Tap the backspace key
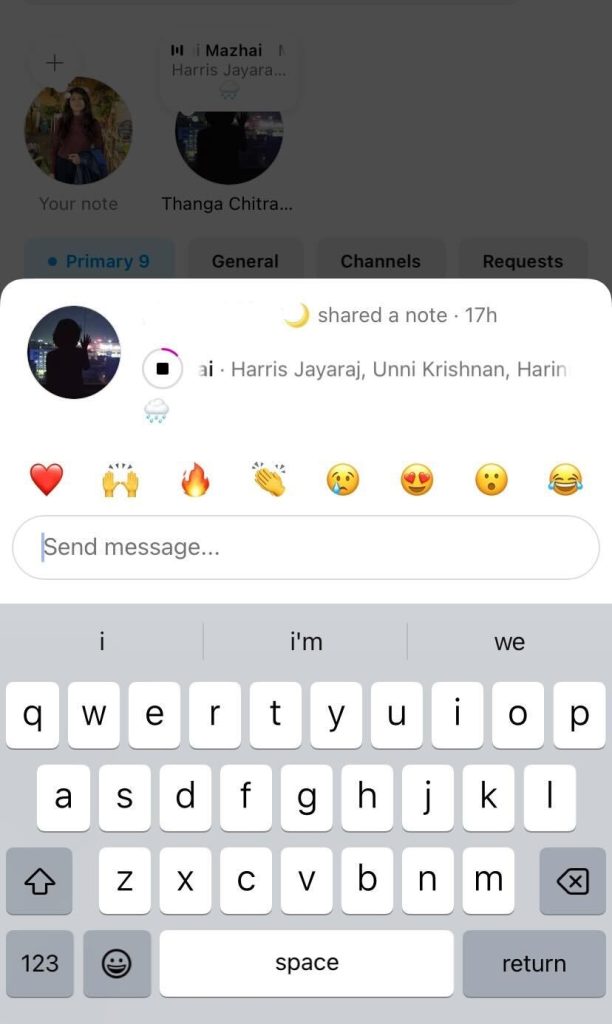 tap(572, 881)
